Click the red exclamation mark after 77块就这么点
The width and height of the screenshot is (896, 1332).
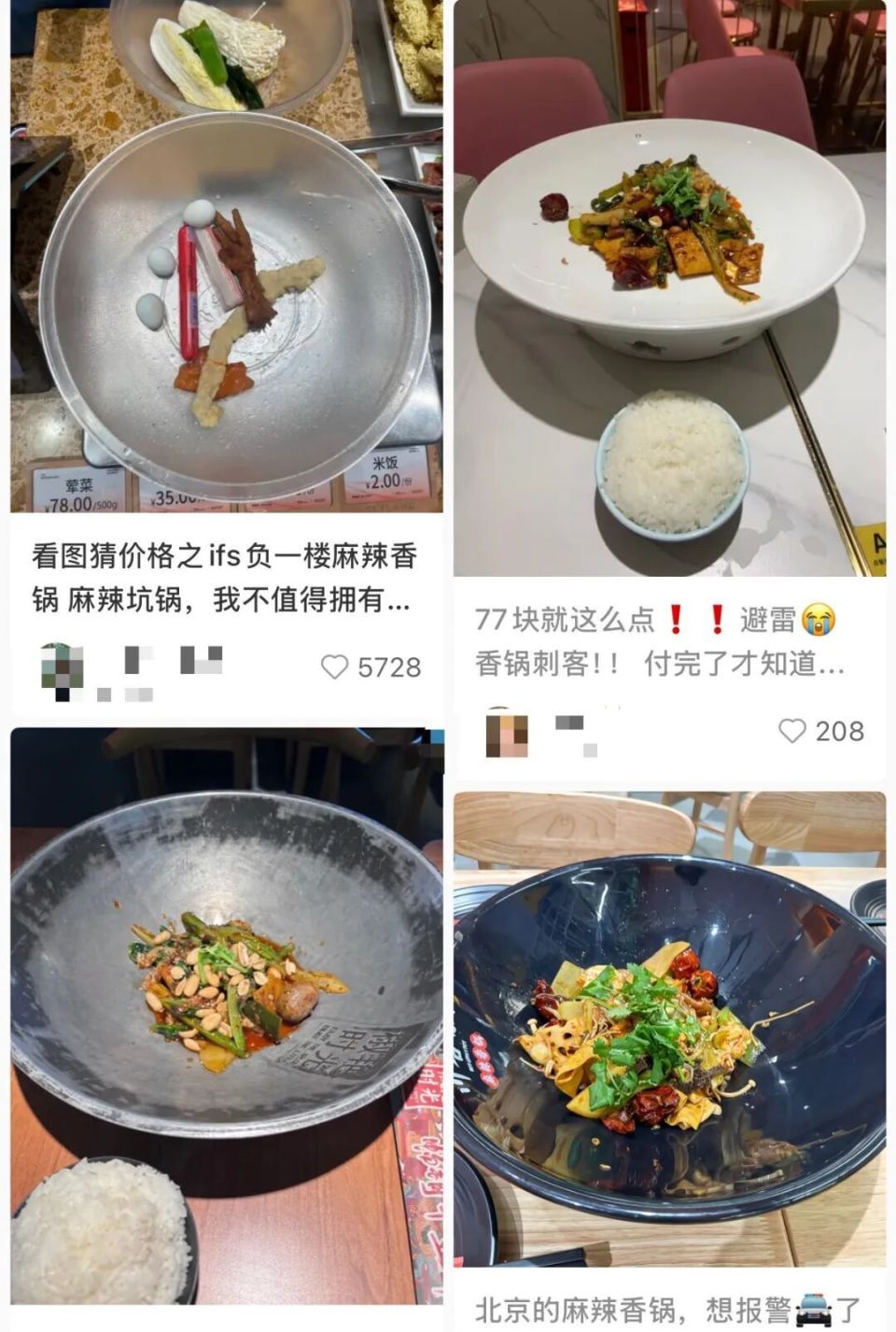[674, 618]
